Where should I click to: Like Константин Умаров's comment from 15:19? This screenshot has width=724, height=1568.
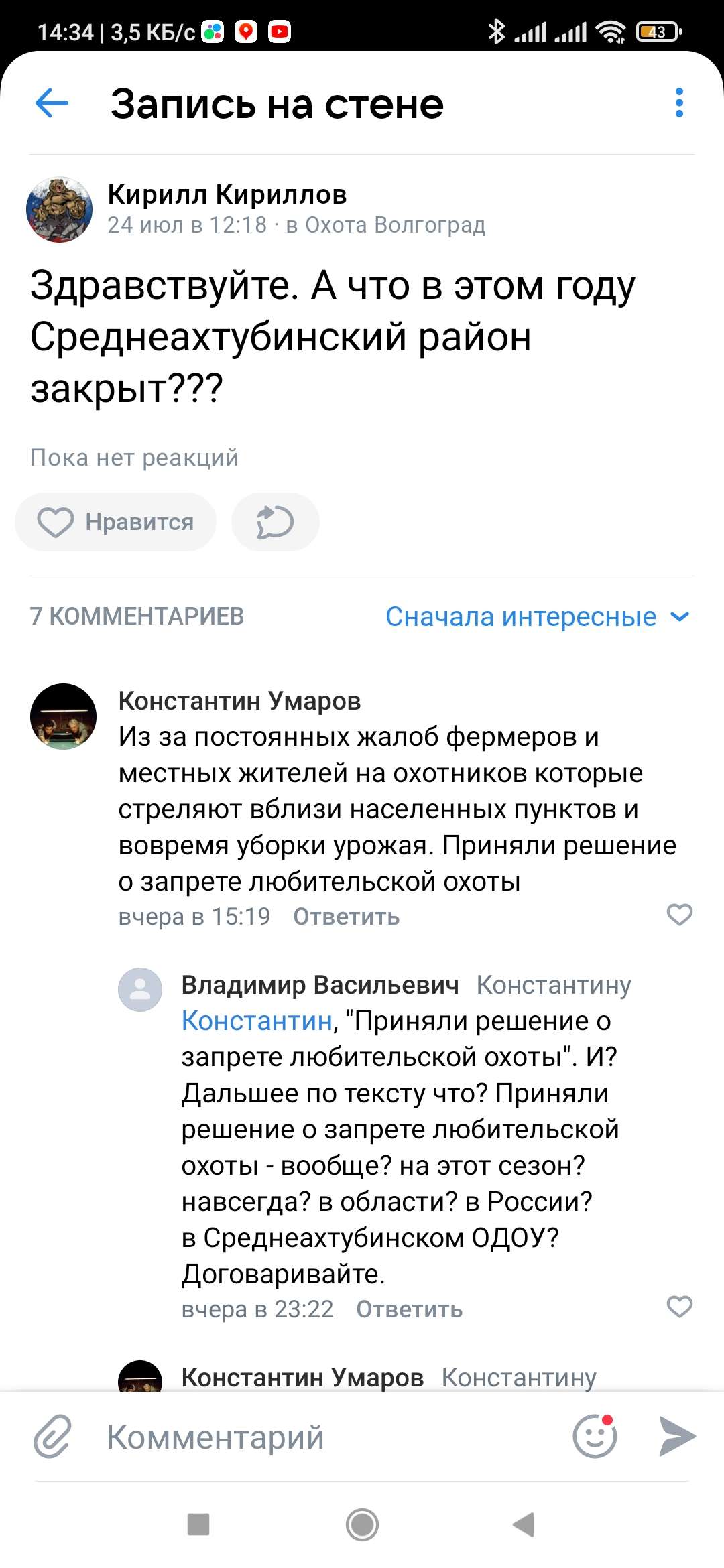tap(679, 915)
